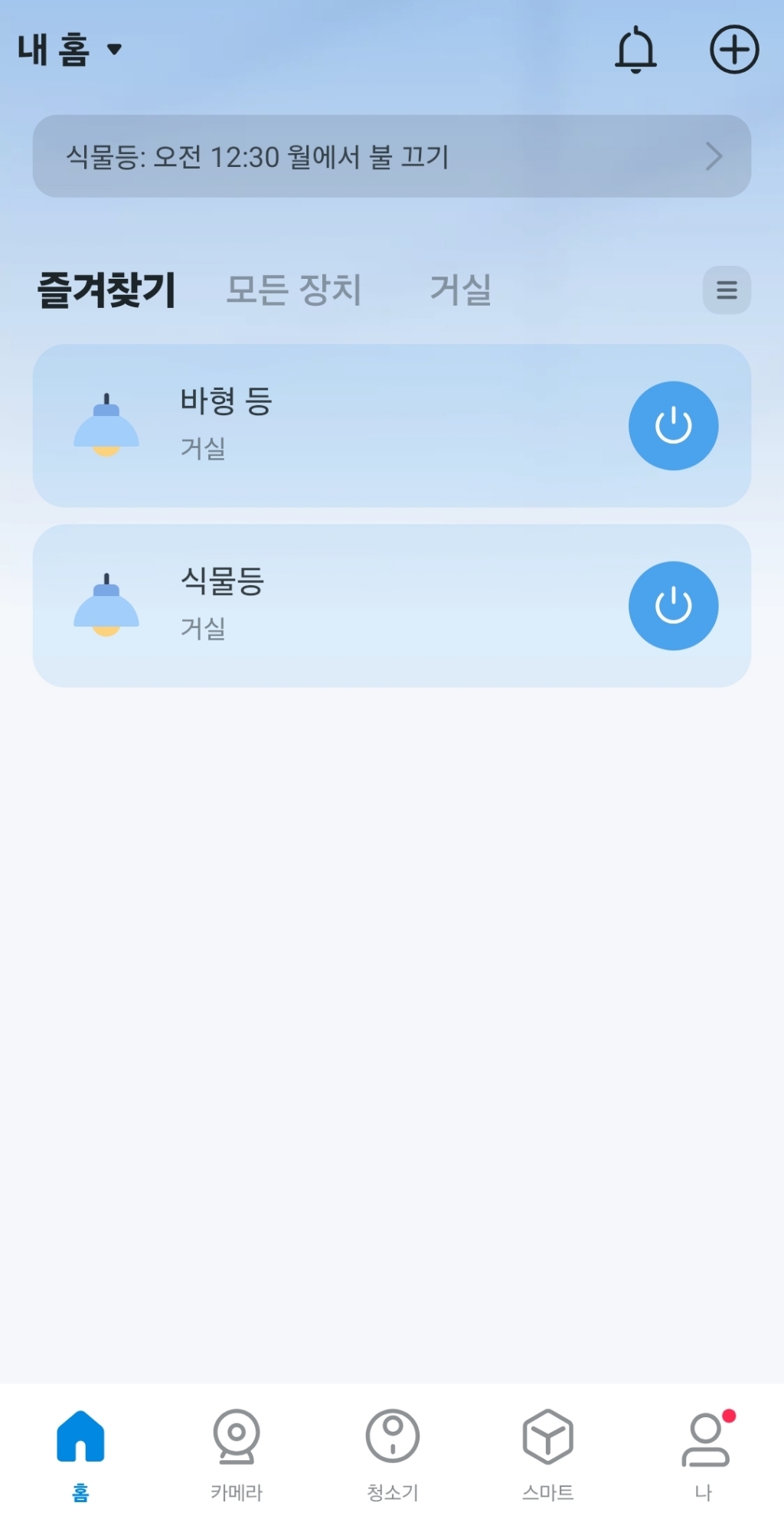Open the 바형 등 device card

pos(345,424)
